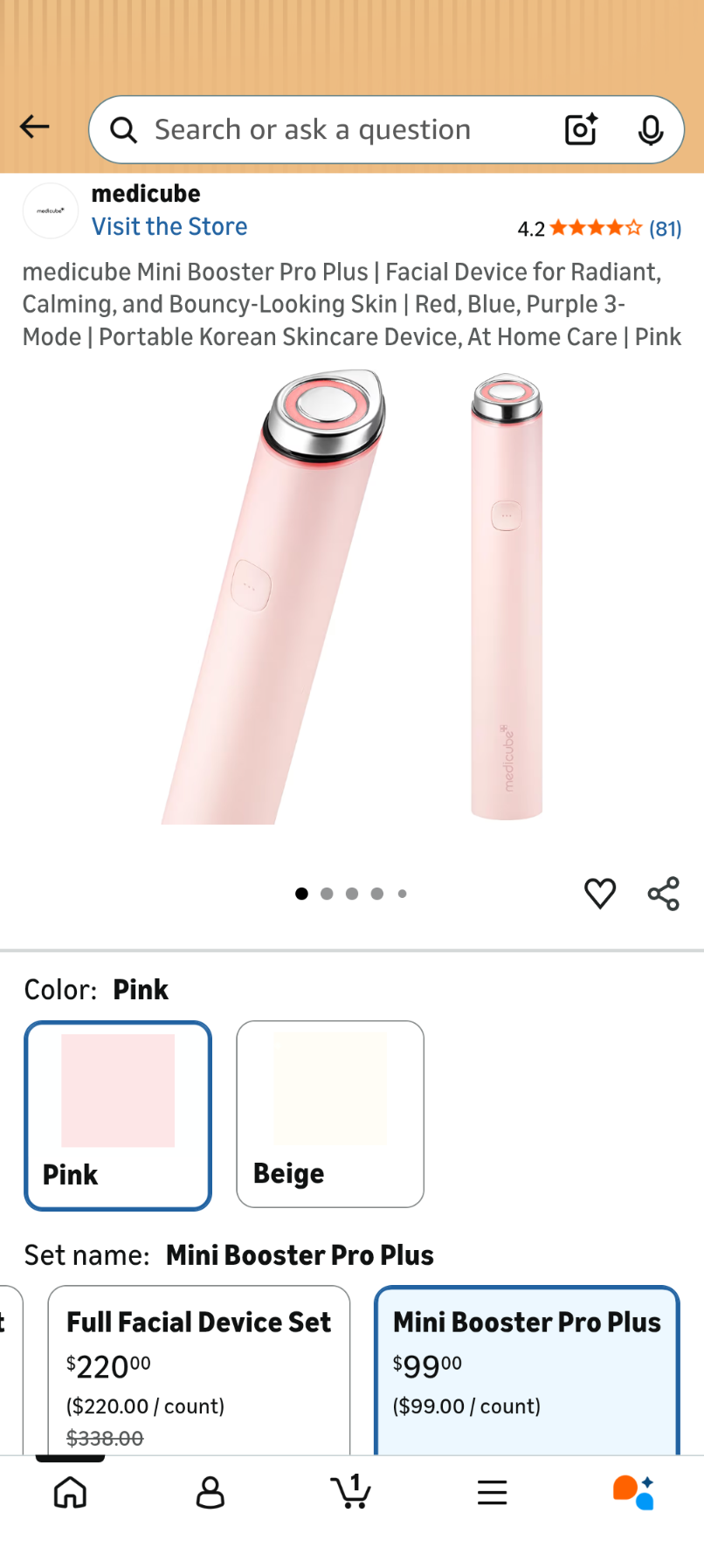
Task: Open the account profile tab
Action: tap(211, 1493)
